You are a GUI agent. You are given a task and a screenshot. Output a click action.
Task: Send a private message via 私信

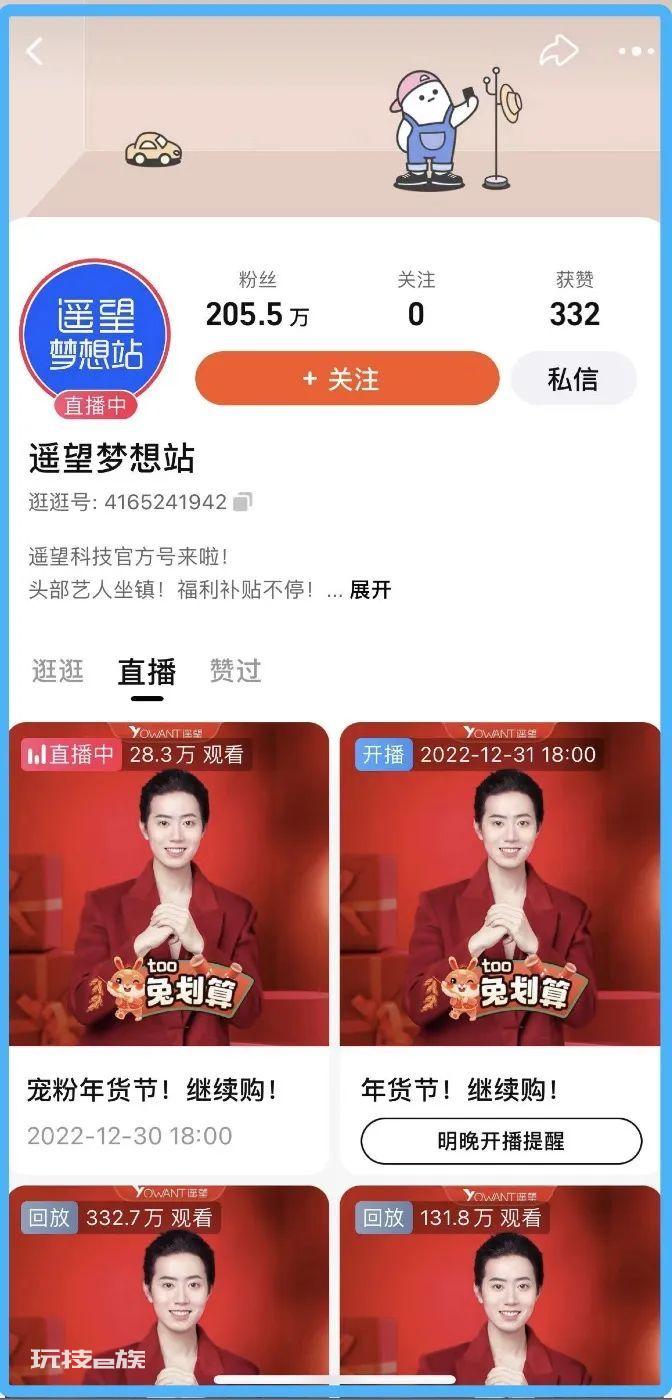(573, 379)
